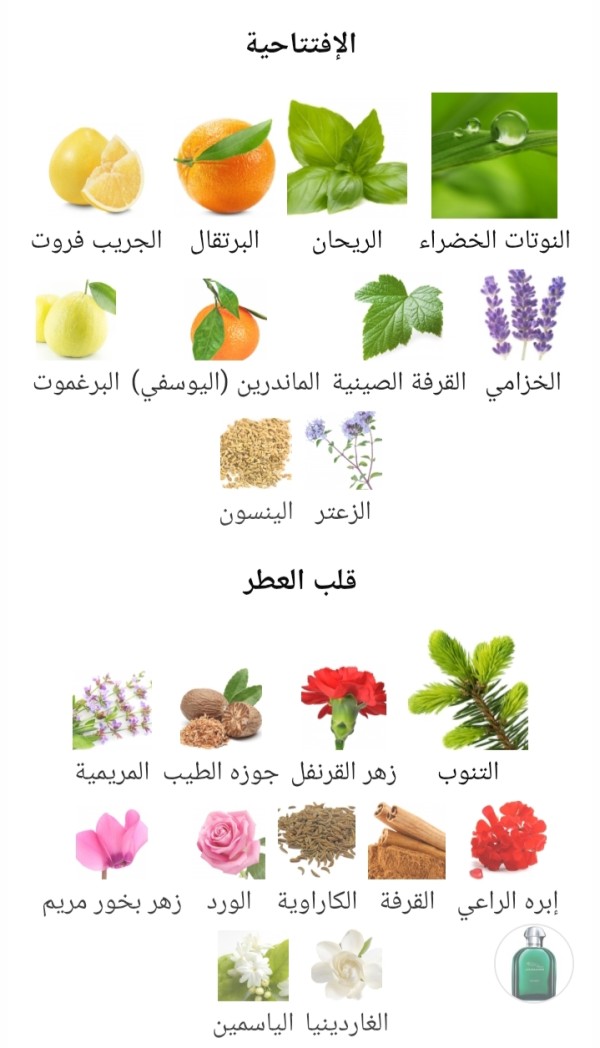Open the جوزه الطيب note
The image size is (600, 1048).
click(x=220, y=708)
